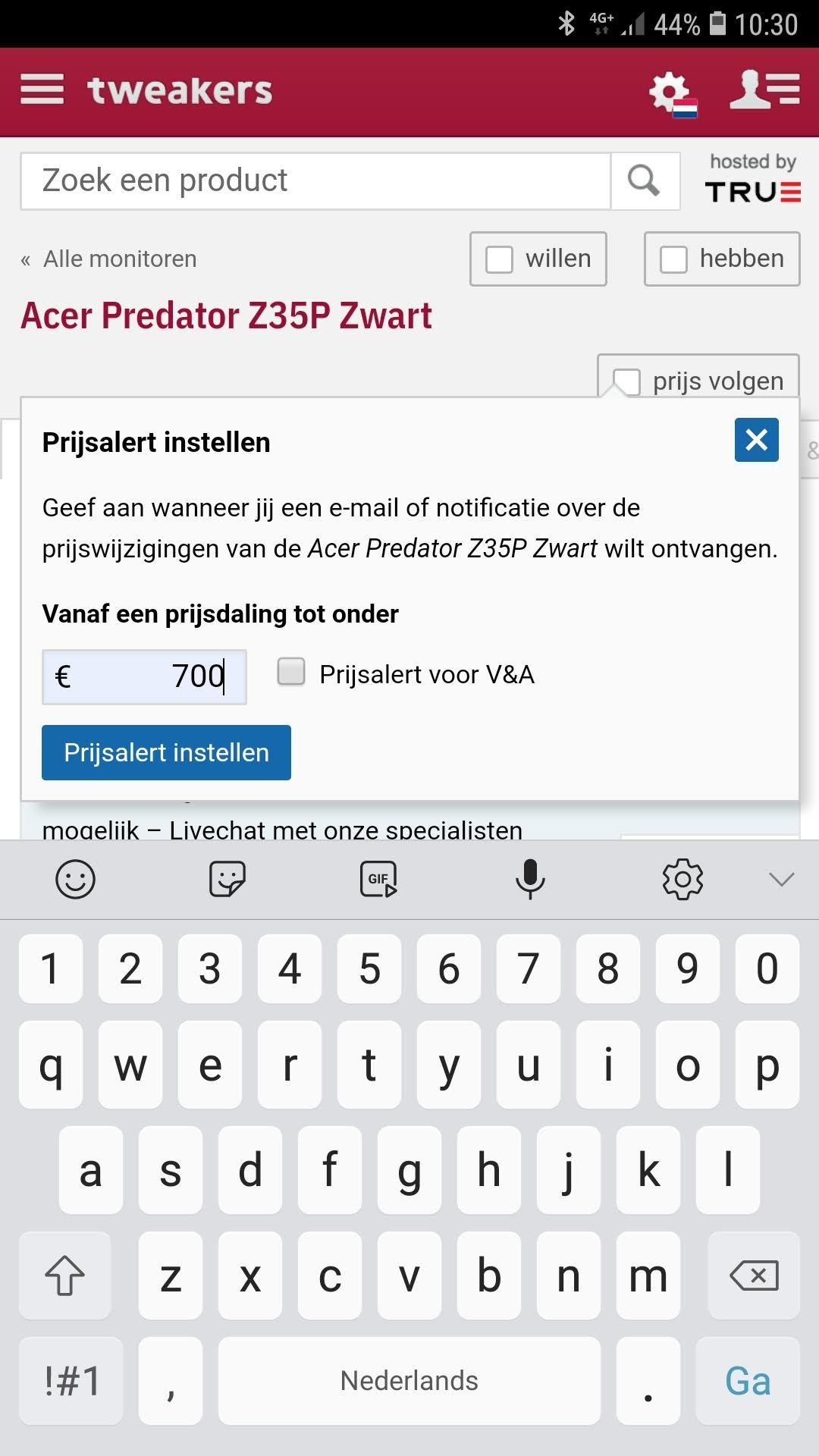Viewport: 819px width, 1456px height.
Task: Toggle the 'prijs volgen' checkbox
Action: pos(628,380)
